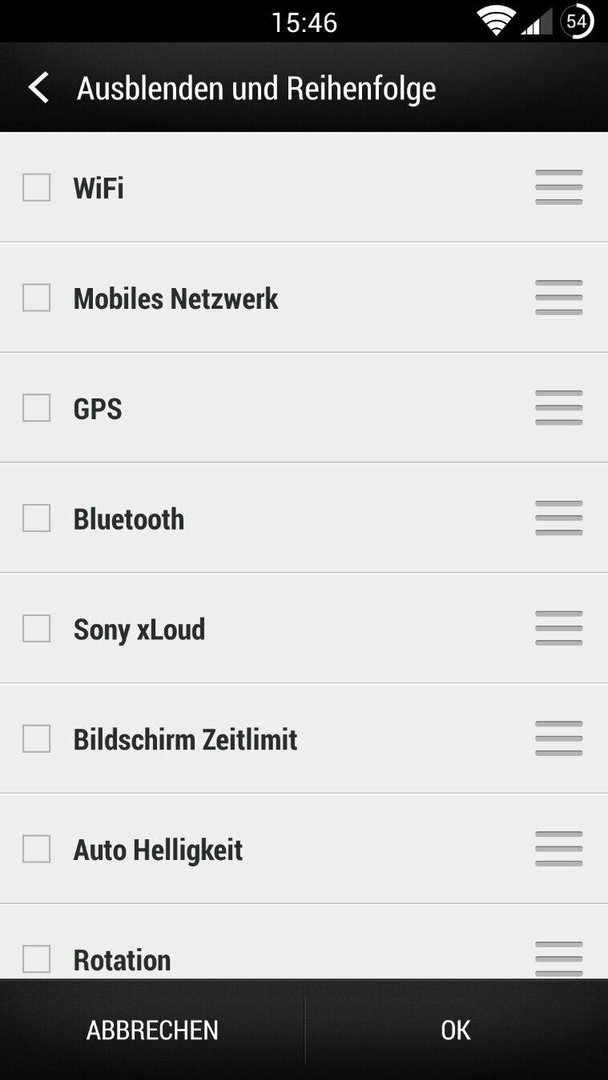Viewport: 608px width, 1080px height.
Task: Go back from Ausblenden und Reihenfolge
Action: coord(39,88)
